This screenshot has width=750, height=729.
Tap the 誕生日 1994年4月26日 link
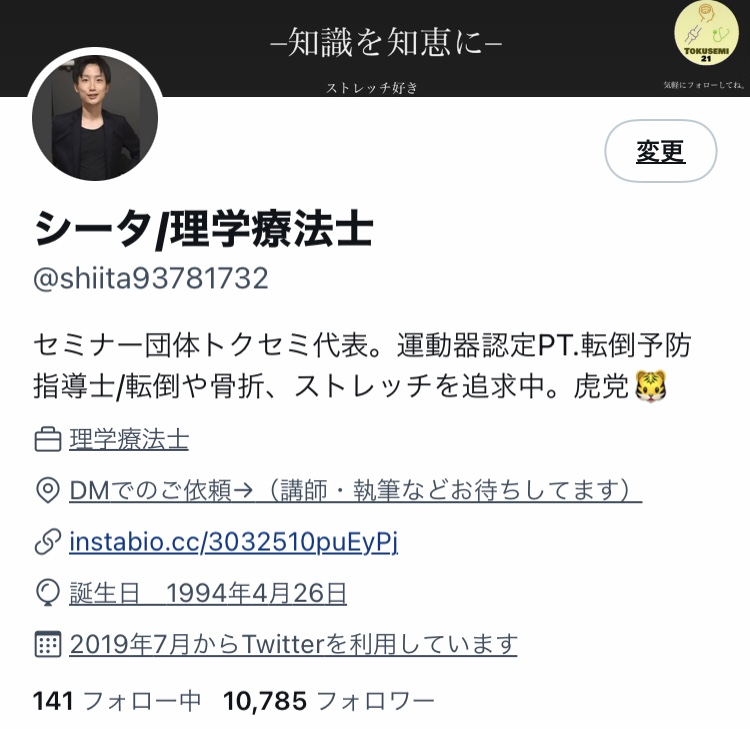tap(207, 593)
